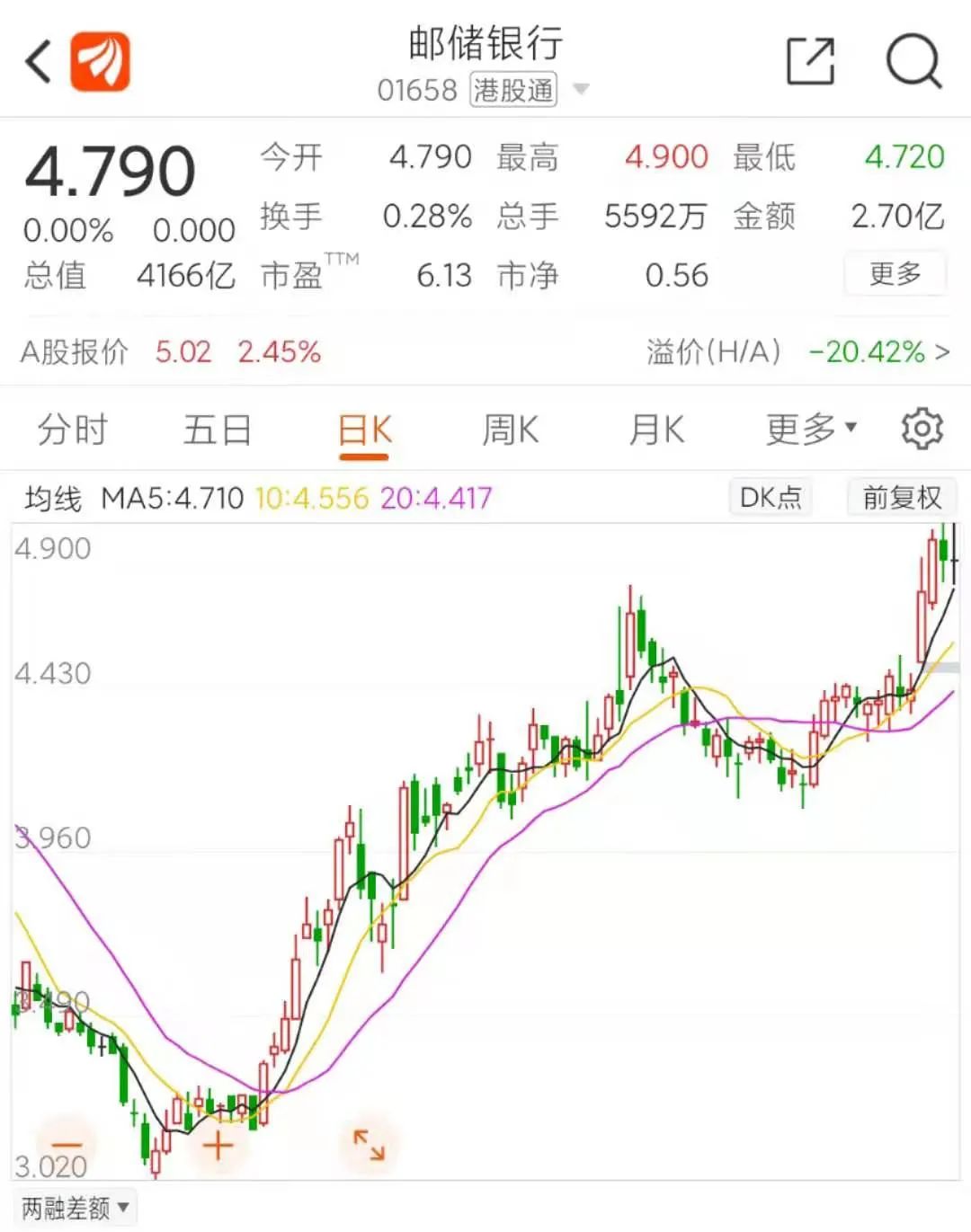Switch to the 月K chart tab
The image size is (971, 1232).
[656, 430]
